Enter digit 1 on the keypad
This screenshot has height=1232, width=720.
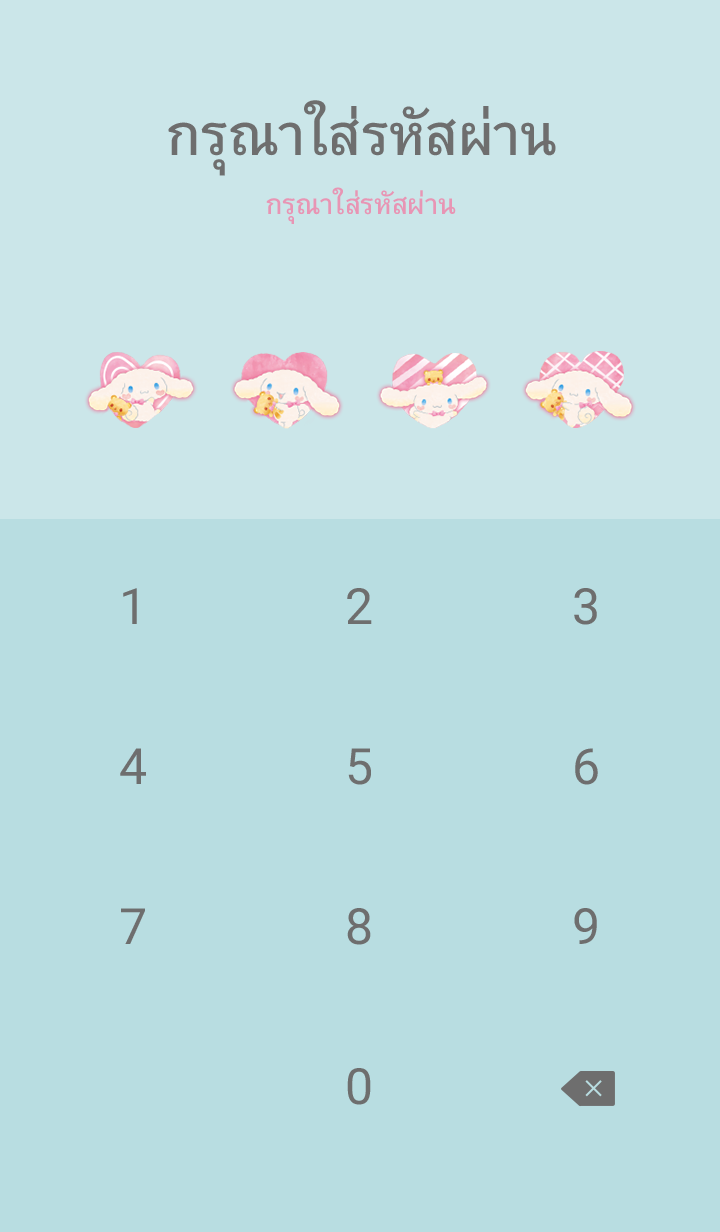click(132, 607)
